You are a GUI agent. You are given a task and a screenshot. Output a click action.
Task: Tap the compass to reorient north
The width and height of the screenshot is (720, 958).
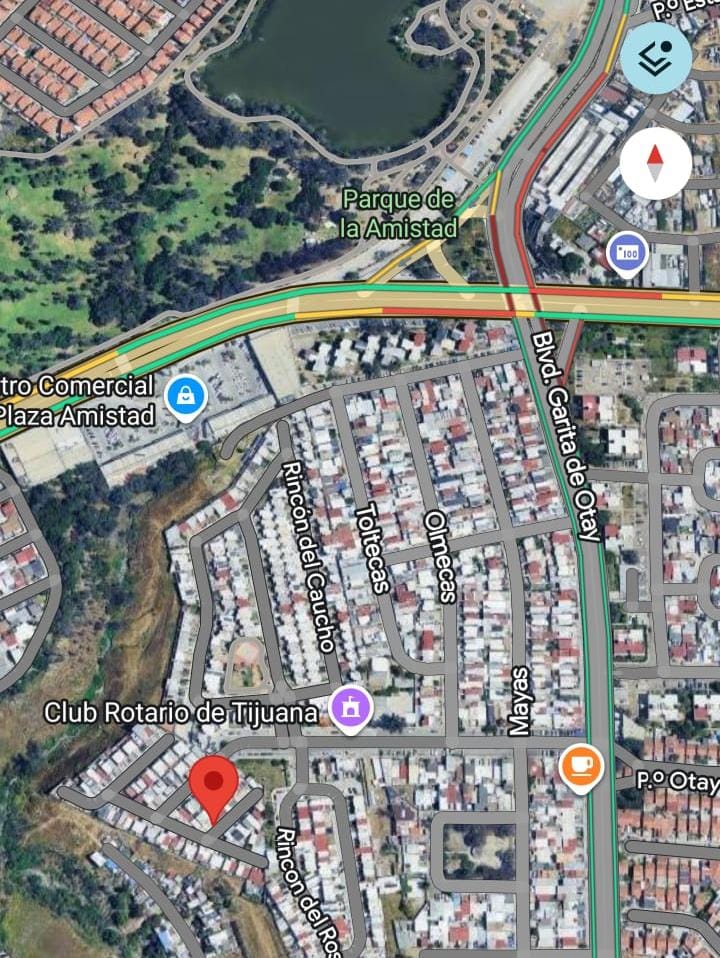(x=655, y=162)
